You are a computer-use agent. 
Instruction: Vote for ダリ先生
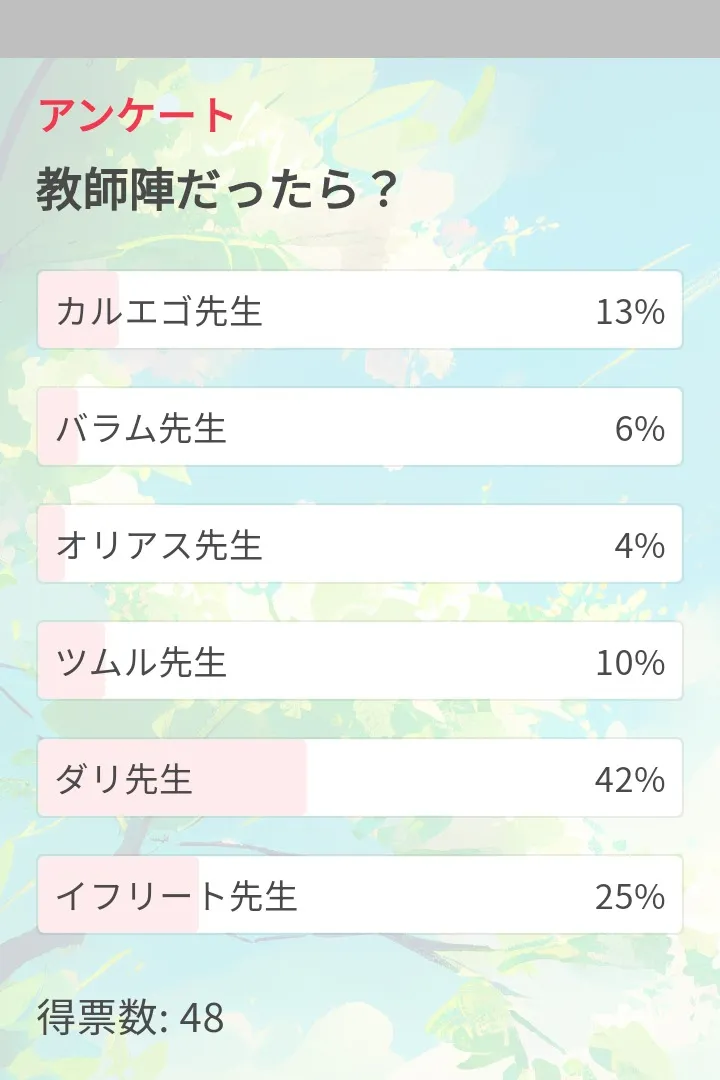point(359,778)
